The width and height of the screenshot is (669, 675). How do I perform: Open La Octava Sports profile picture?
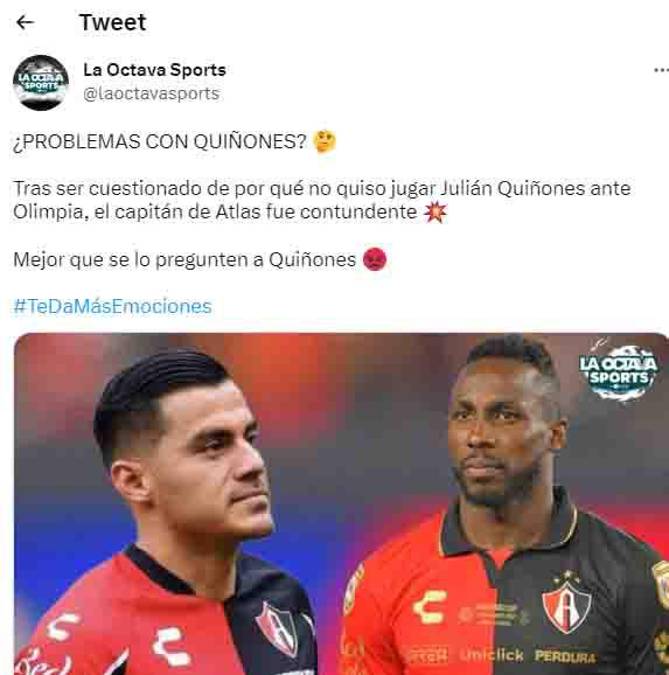(x=40, y=82)
